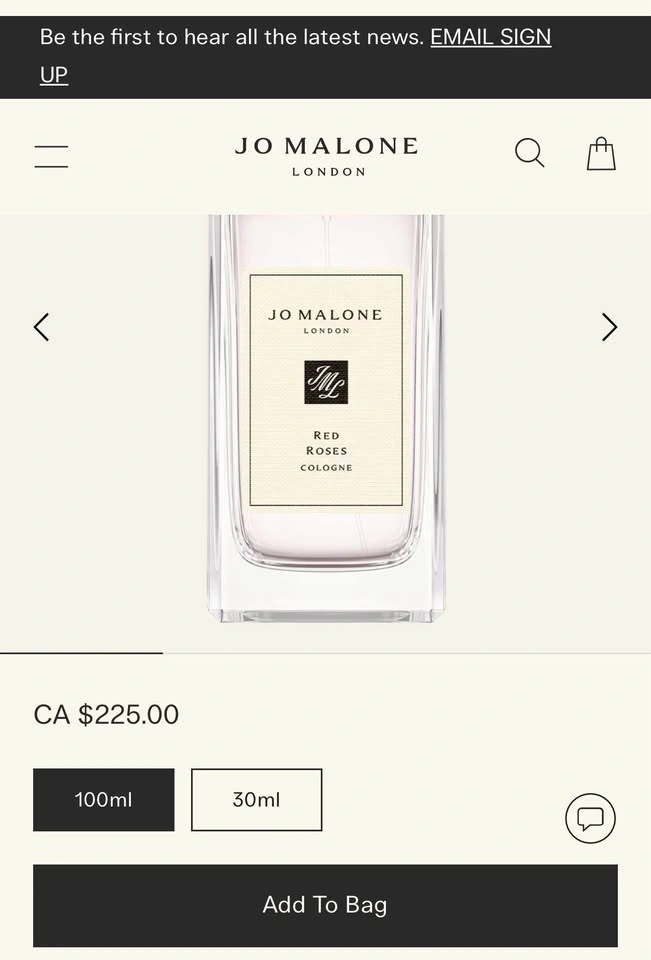This screenshot has width=651, height=960.
Task: Open the hamburger menu
Action: (51, 156)
